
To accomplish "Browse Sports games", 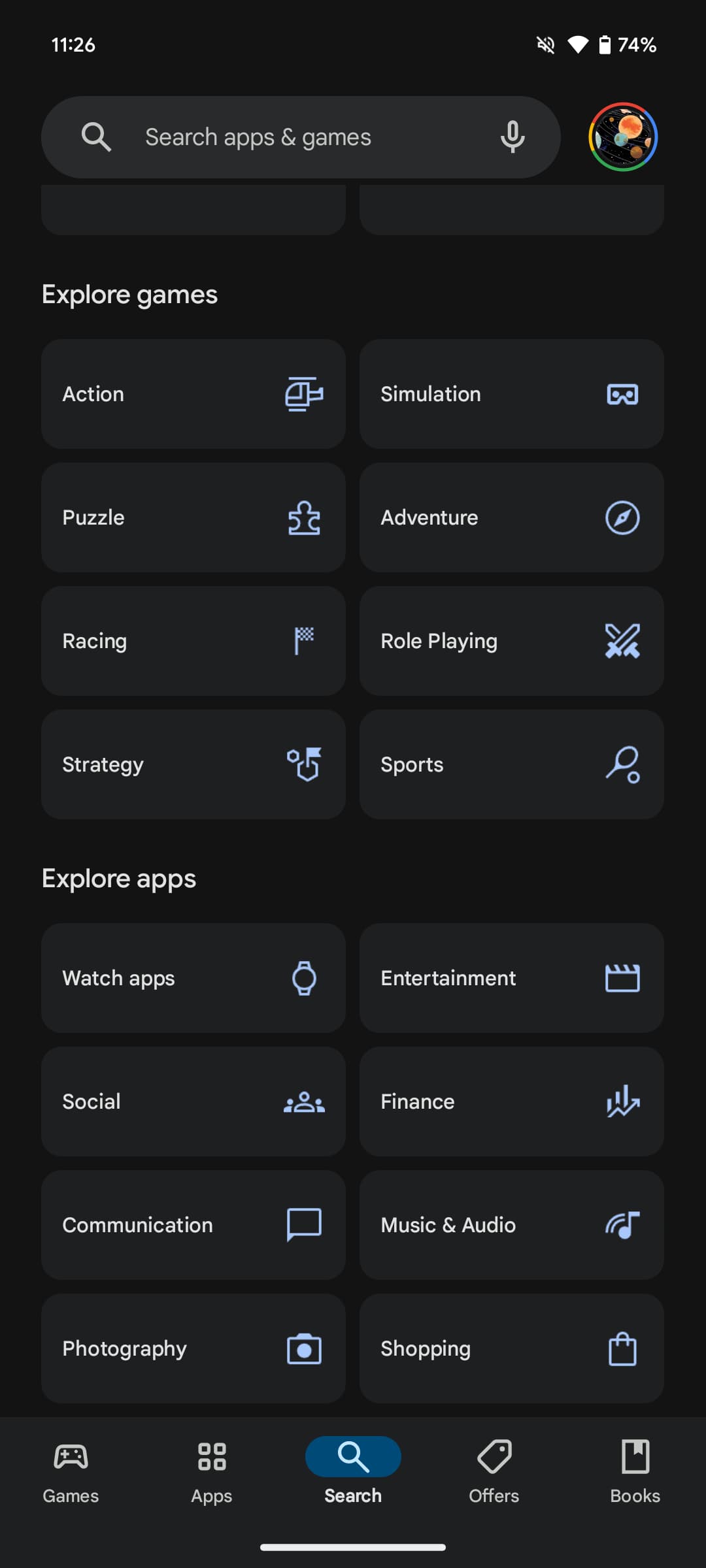I will point(512,764).
